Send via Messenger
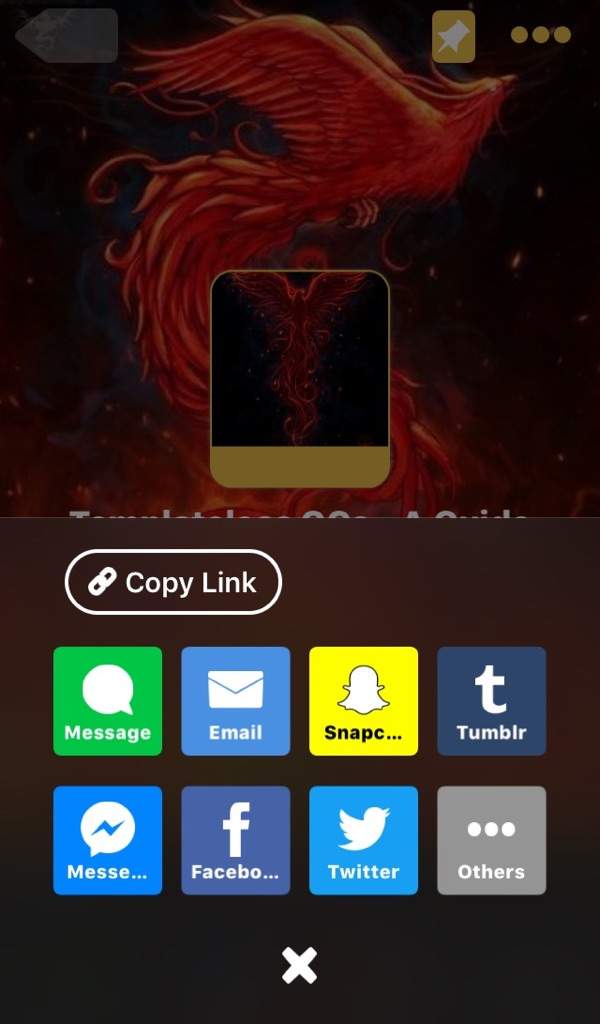The image size is (600, 1024). click(x=107, y=840)
